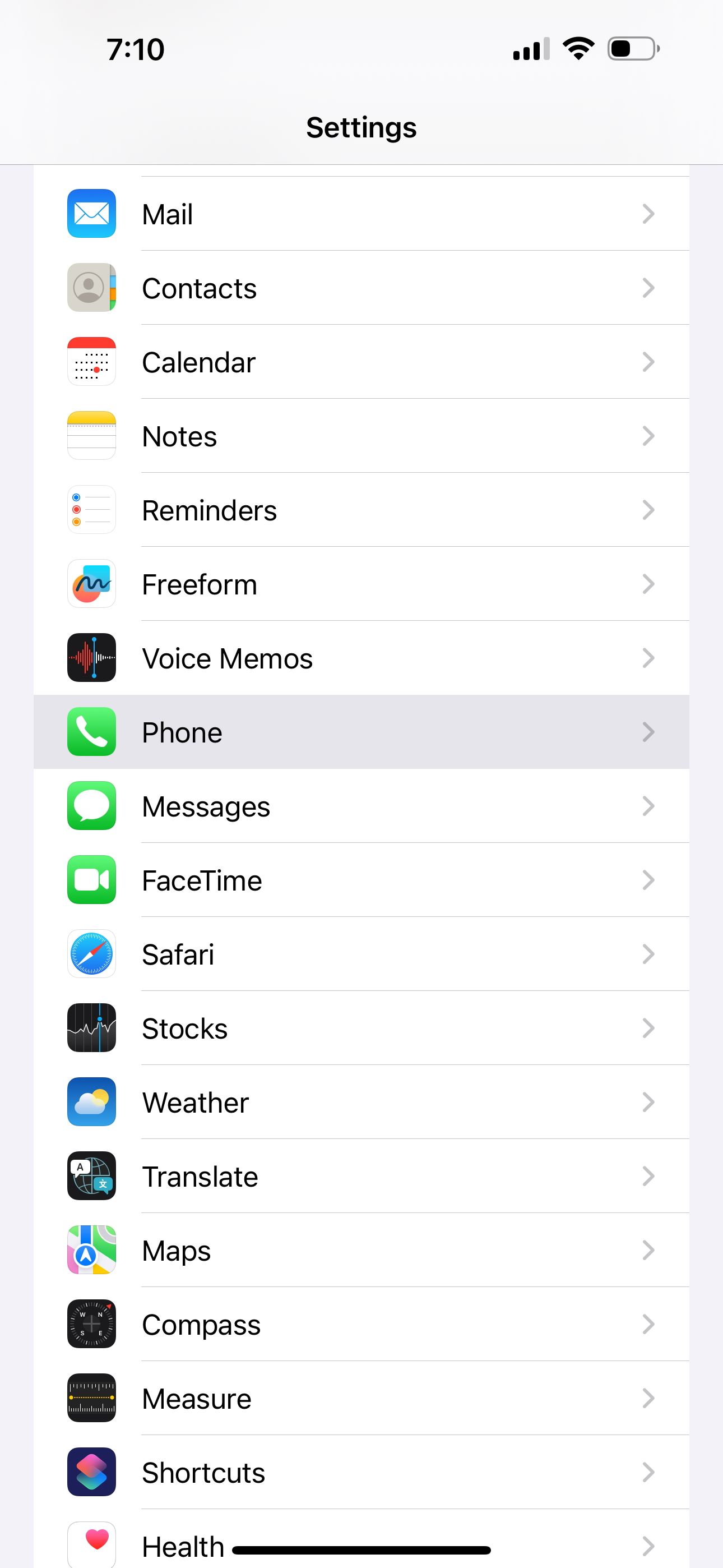Tap the Safari compass icon

pyautogui.click(x=90, y=954)
